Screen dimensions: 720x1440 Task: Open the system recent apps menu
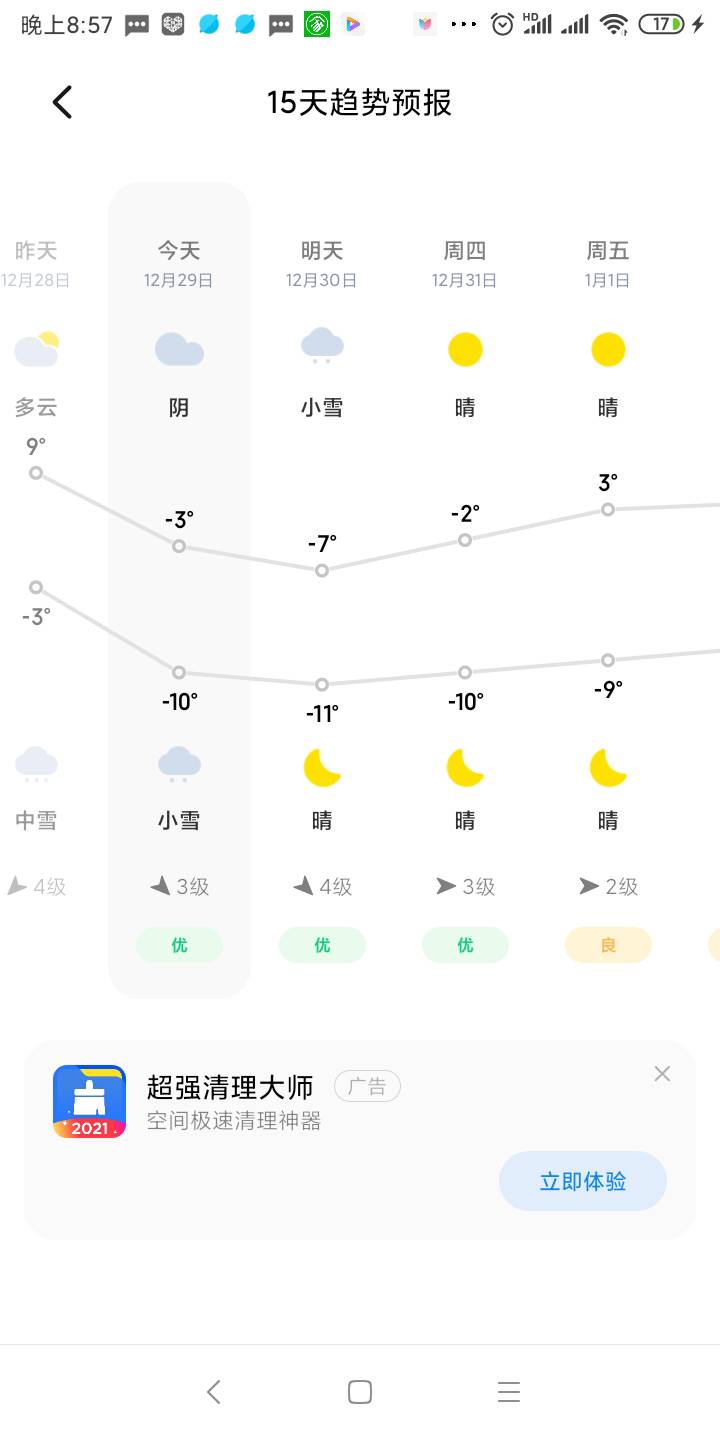509,1392
